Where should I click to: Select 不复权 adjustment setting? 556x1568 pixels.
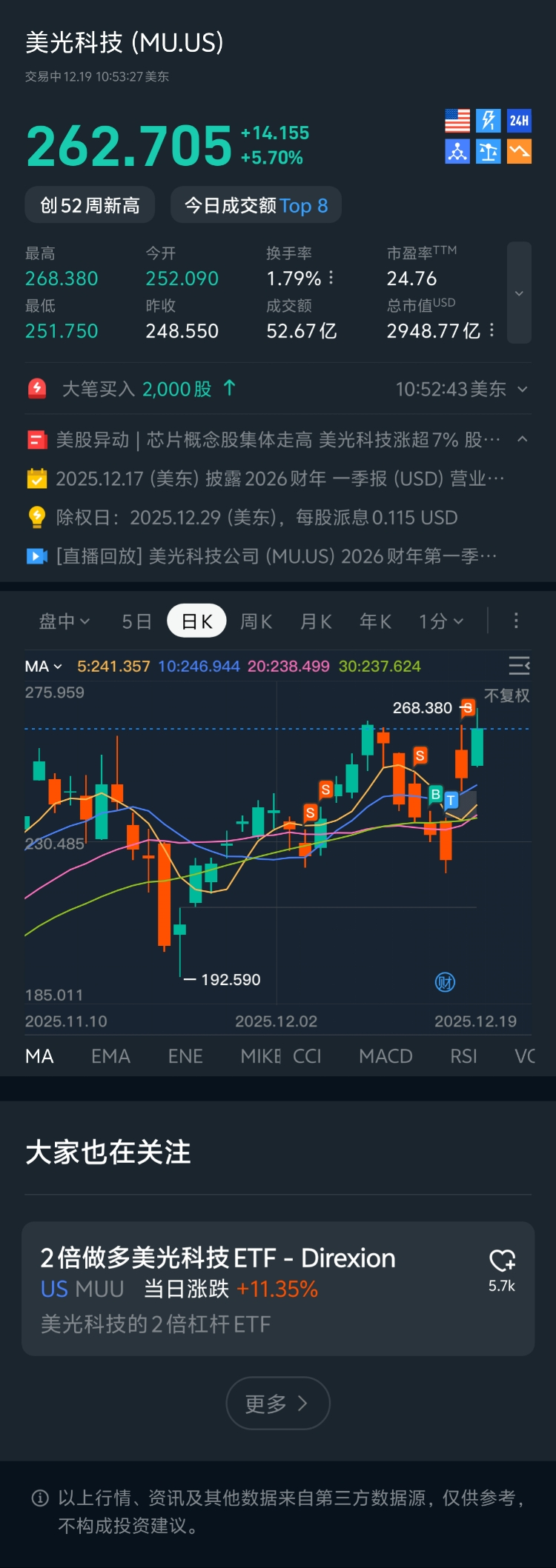(x=507, y=695)
